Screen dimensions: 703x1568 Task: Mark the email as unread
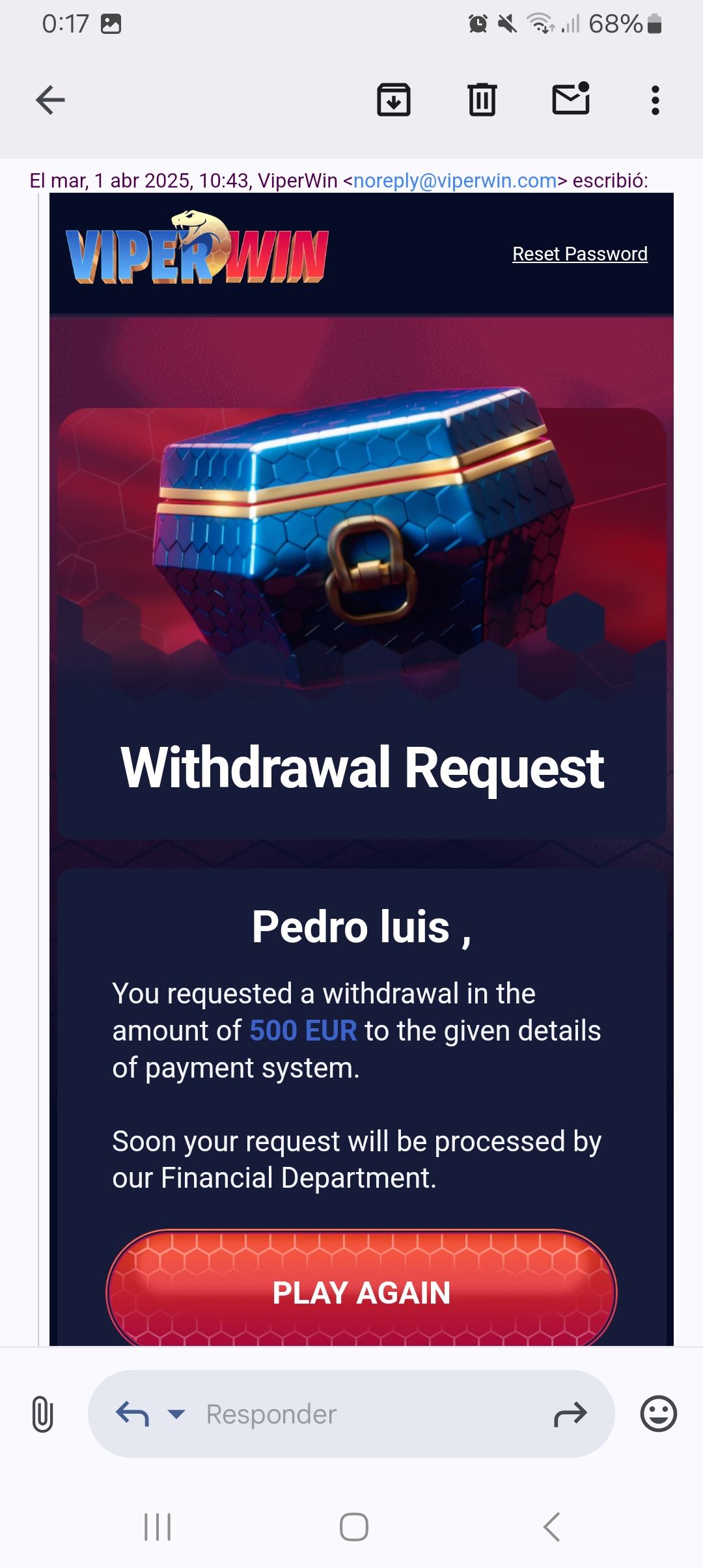point(571,99)
